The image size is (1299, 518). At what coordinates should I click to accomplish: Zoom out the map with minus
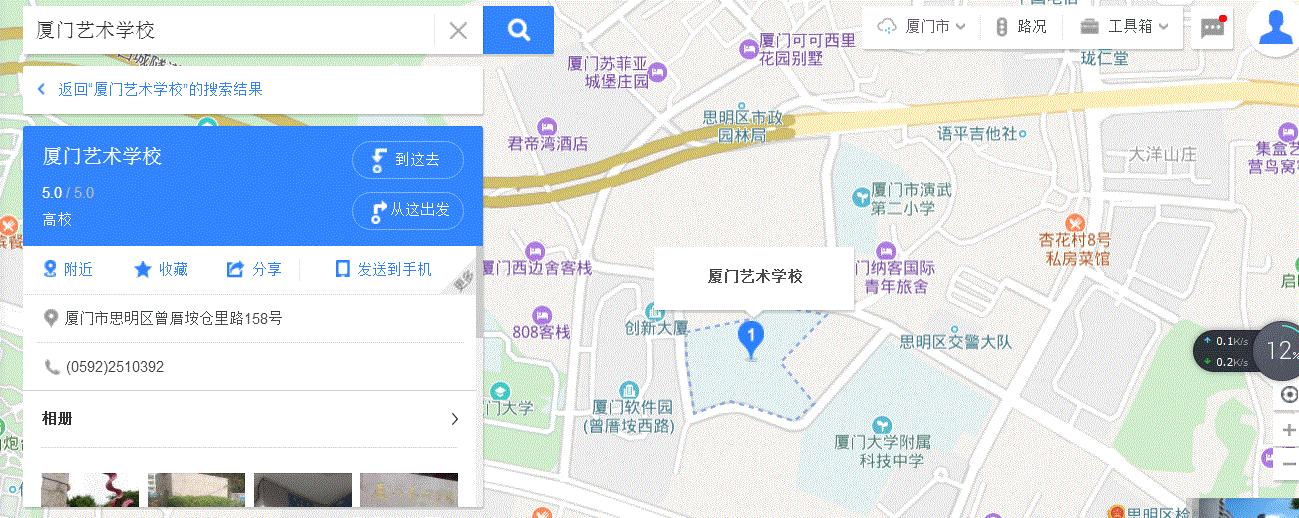pyautogui.click(x=1289, y=462)
